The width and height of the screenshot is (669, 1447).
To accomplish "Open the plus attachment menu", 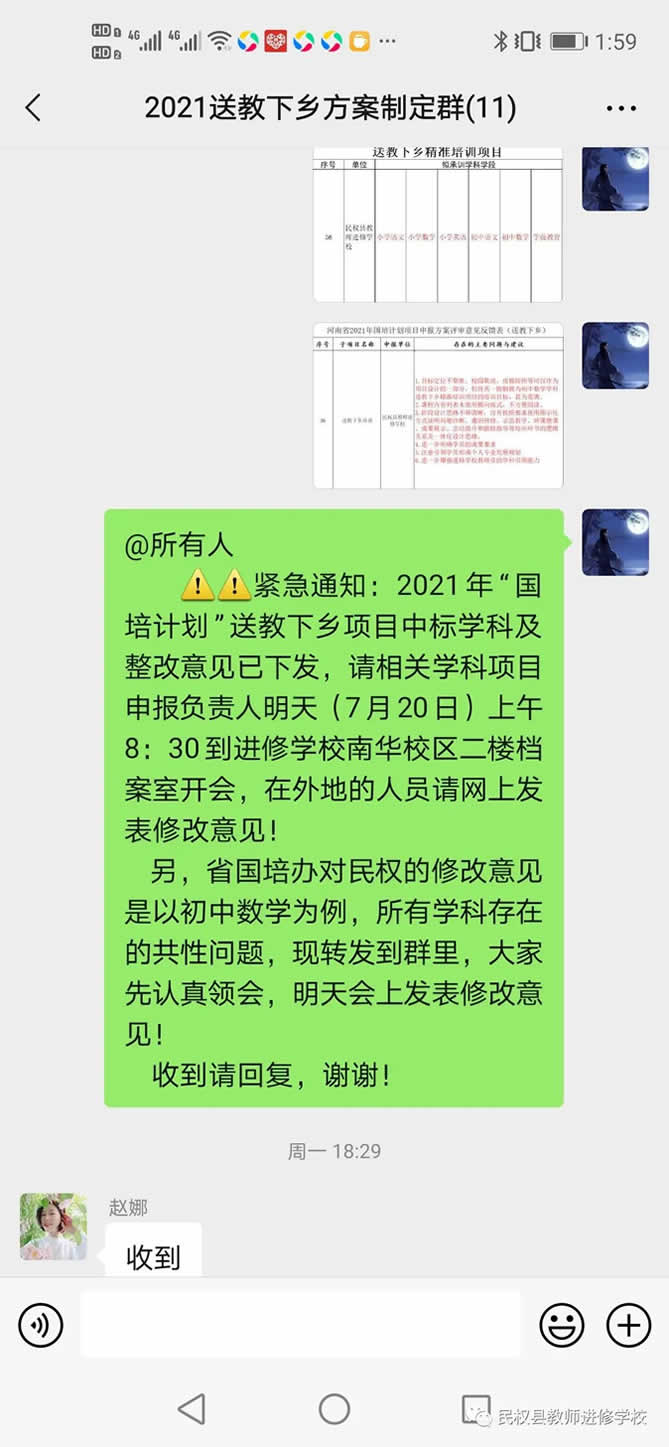I will (x=629, y=1325).
